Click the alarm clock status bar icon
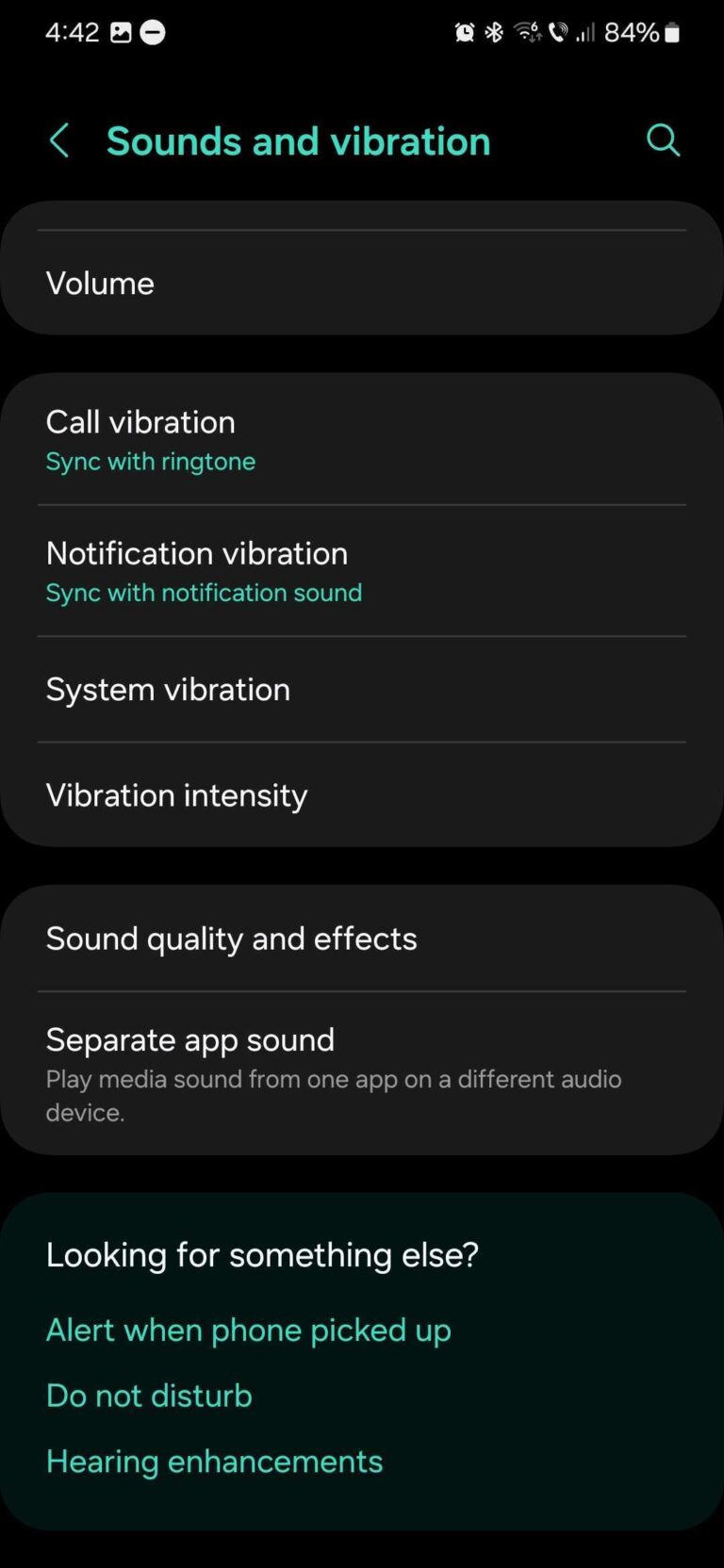The height and width of the screenshot is (1568, 724). pos(463,31)
